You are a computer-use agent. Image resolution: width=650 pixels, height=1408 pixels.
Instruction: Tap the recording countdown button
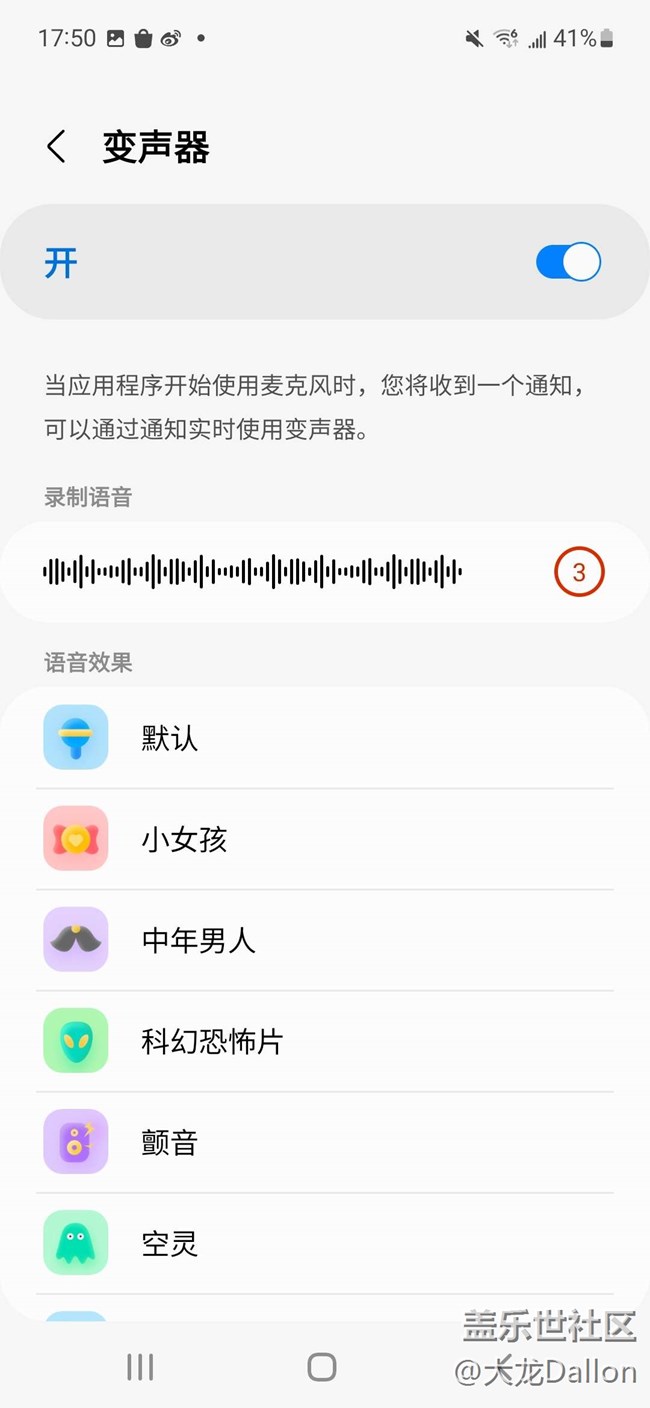click(x=579, y=573)
